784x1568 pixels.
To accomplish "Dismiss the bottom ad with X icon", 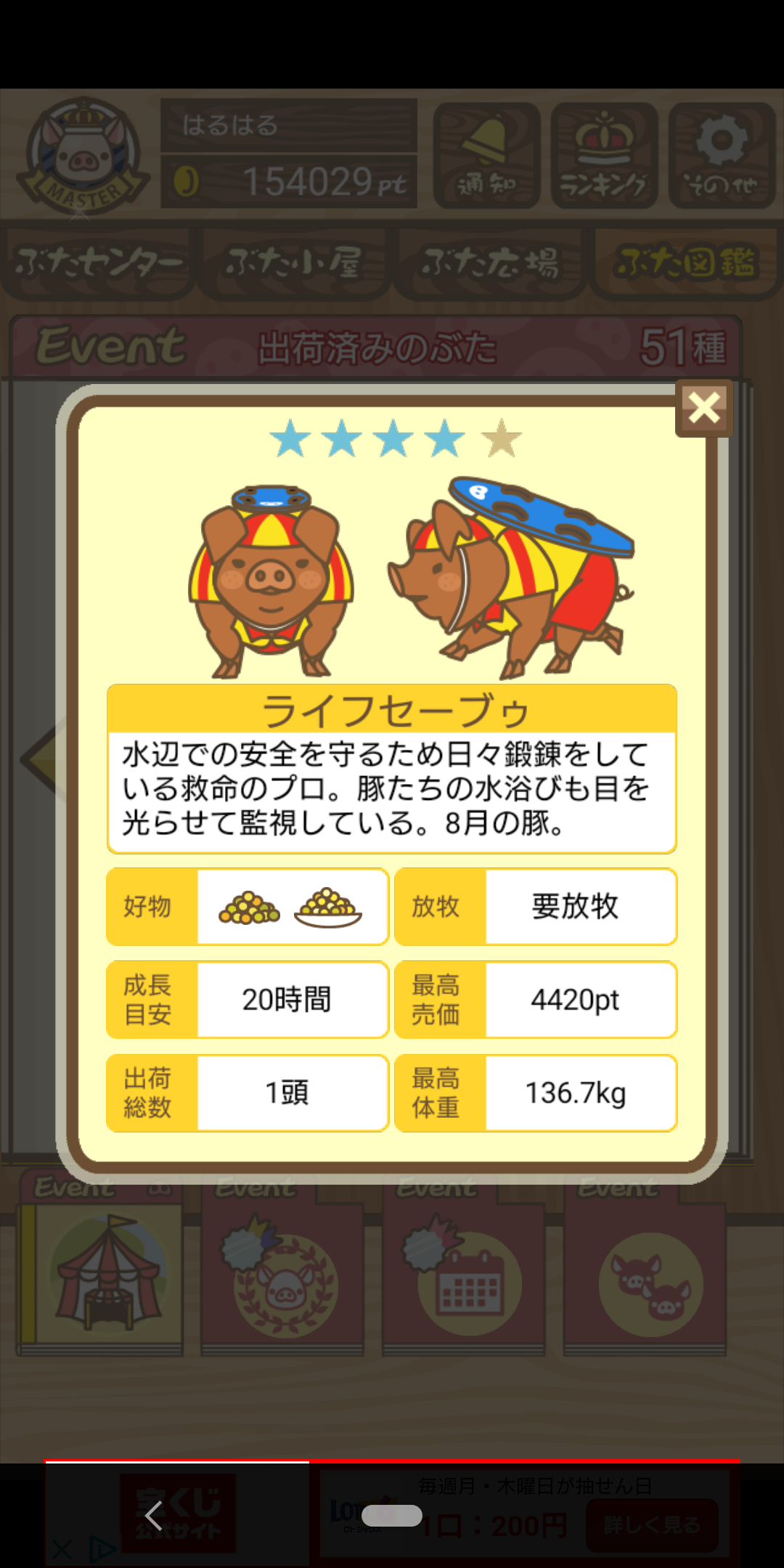I will pyautogui.click(x=62, y=1550).
